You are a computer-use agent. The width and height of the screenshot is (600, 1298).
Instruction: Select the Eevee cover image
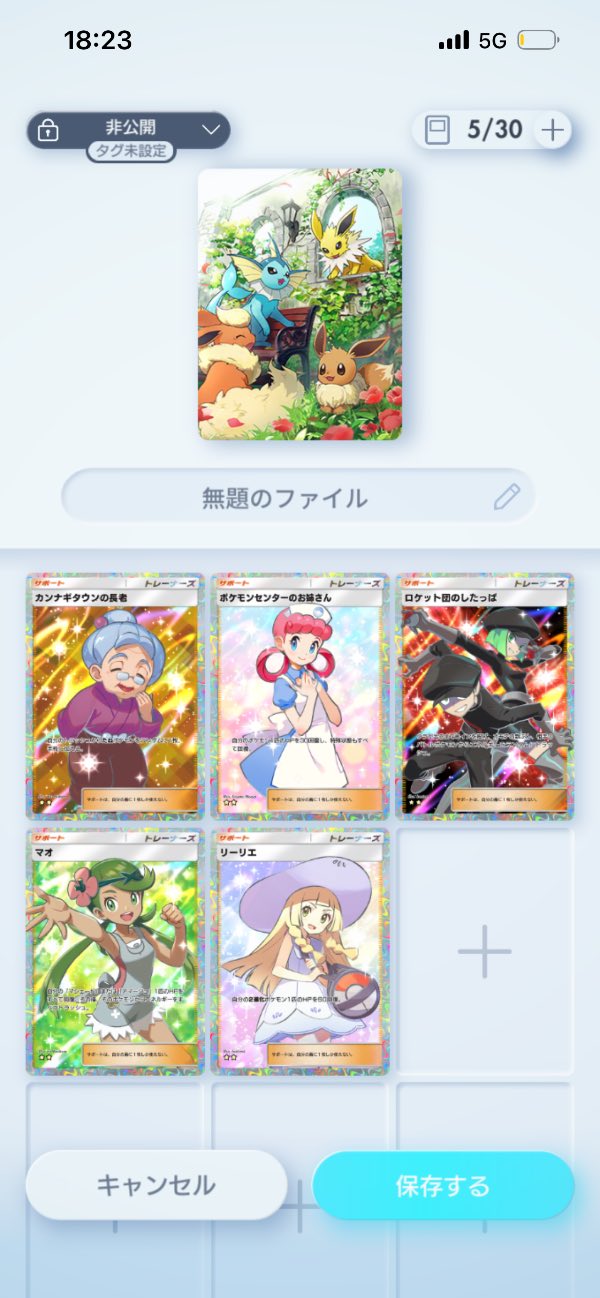tap(300, 304)
